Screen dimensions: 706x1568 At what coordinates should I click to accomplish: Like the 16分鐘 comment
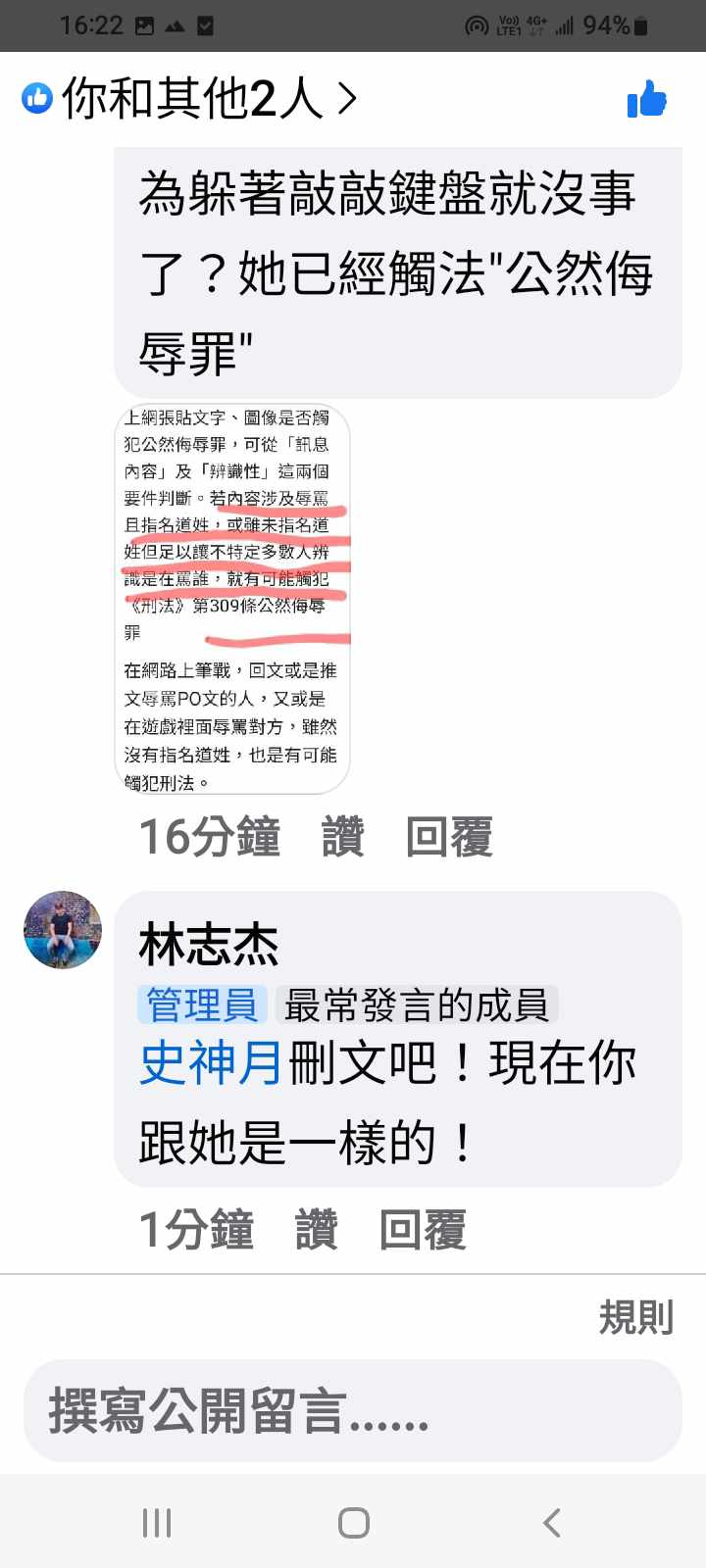pyautogui.click(x=343, y=837)
